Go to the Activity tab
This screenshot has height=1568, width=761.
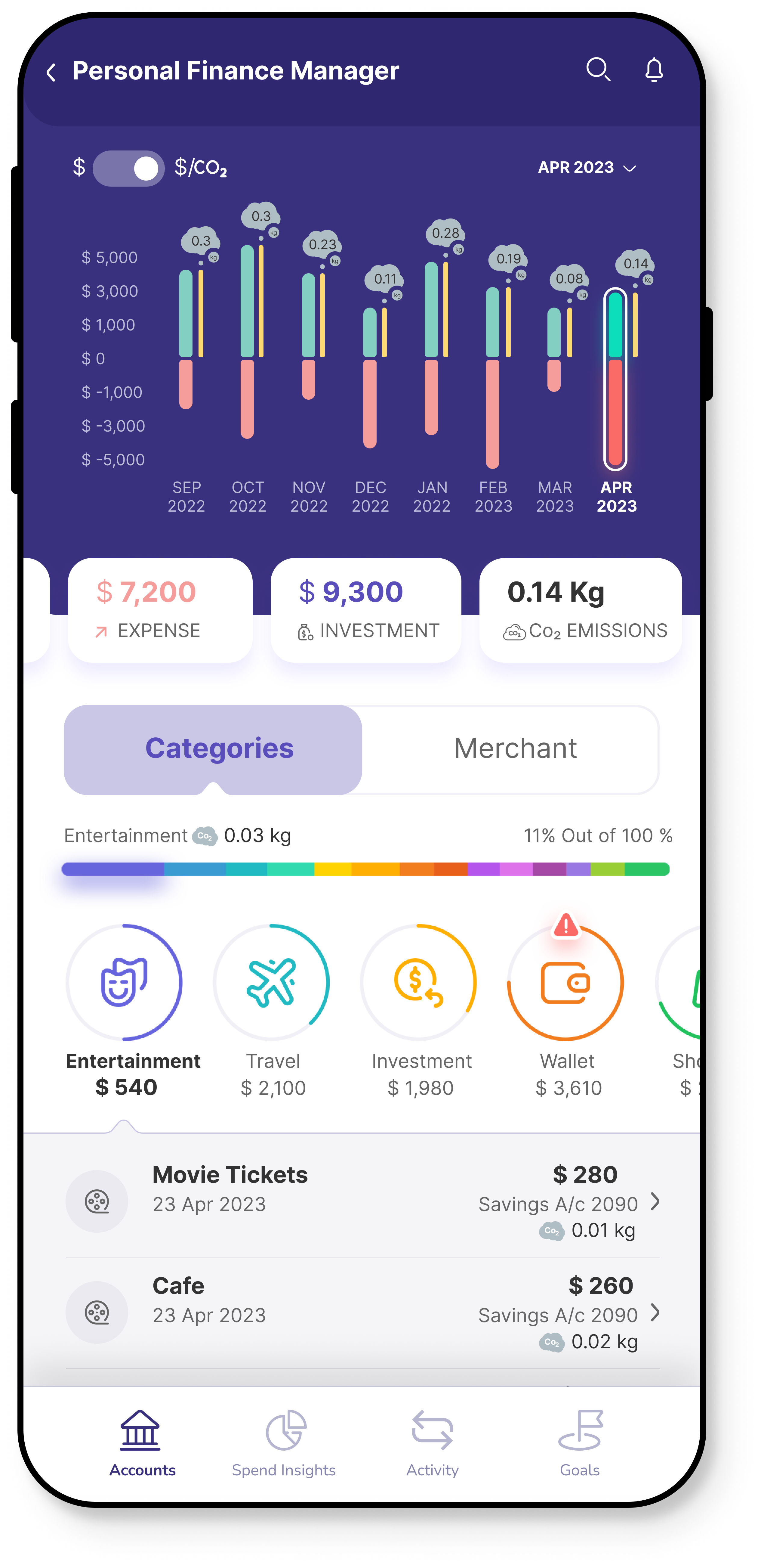[433, 1442]
